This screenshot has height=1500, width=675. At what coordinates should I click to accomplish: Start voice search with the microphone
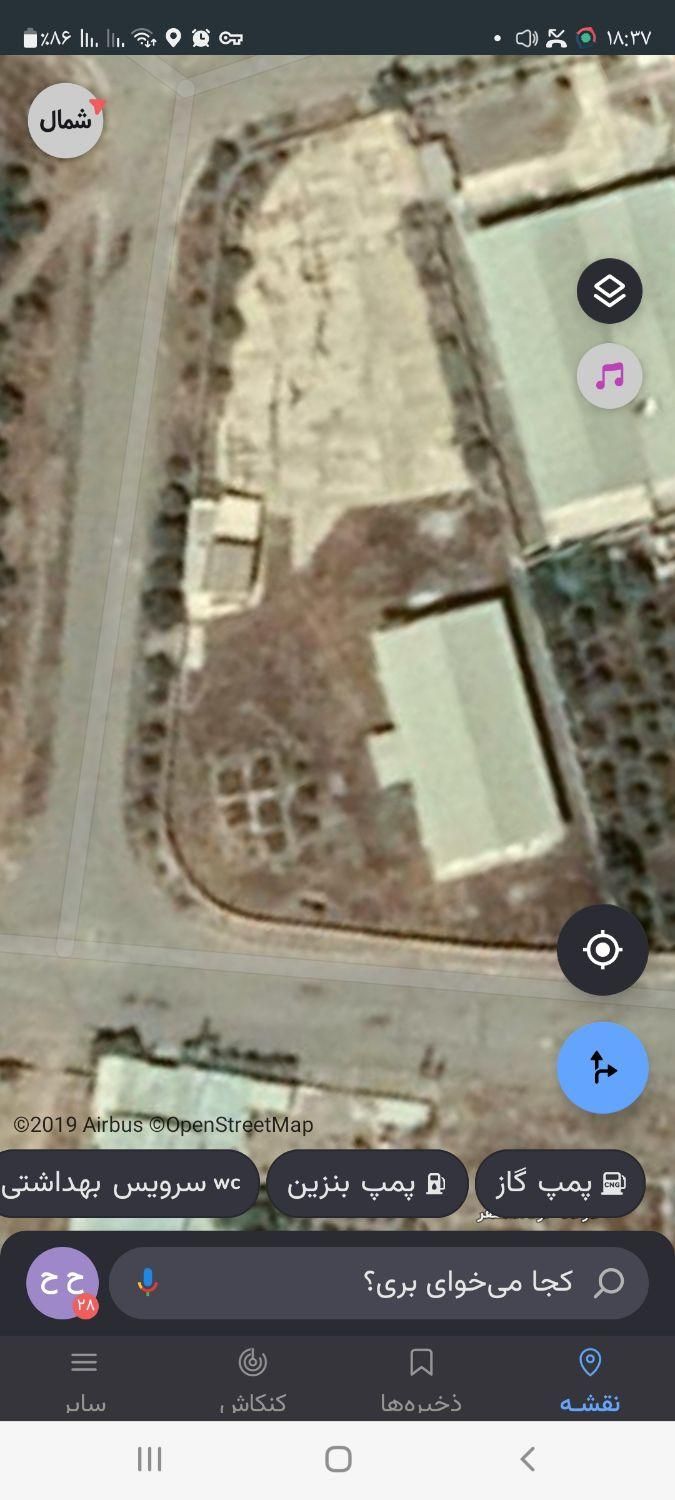click(x=147, y=1282)
